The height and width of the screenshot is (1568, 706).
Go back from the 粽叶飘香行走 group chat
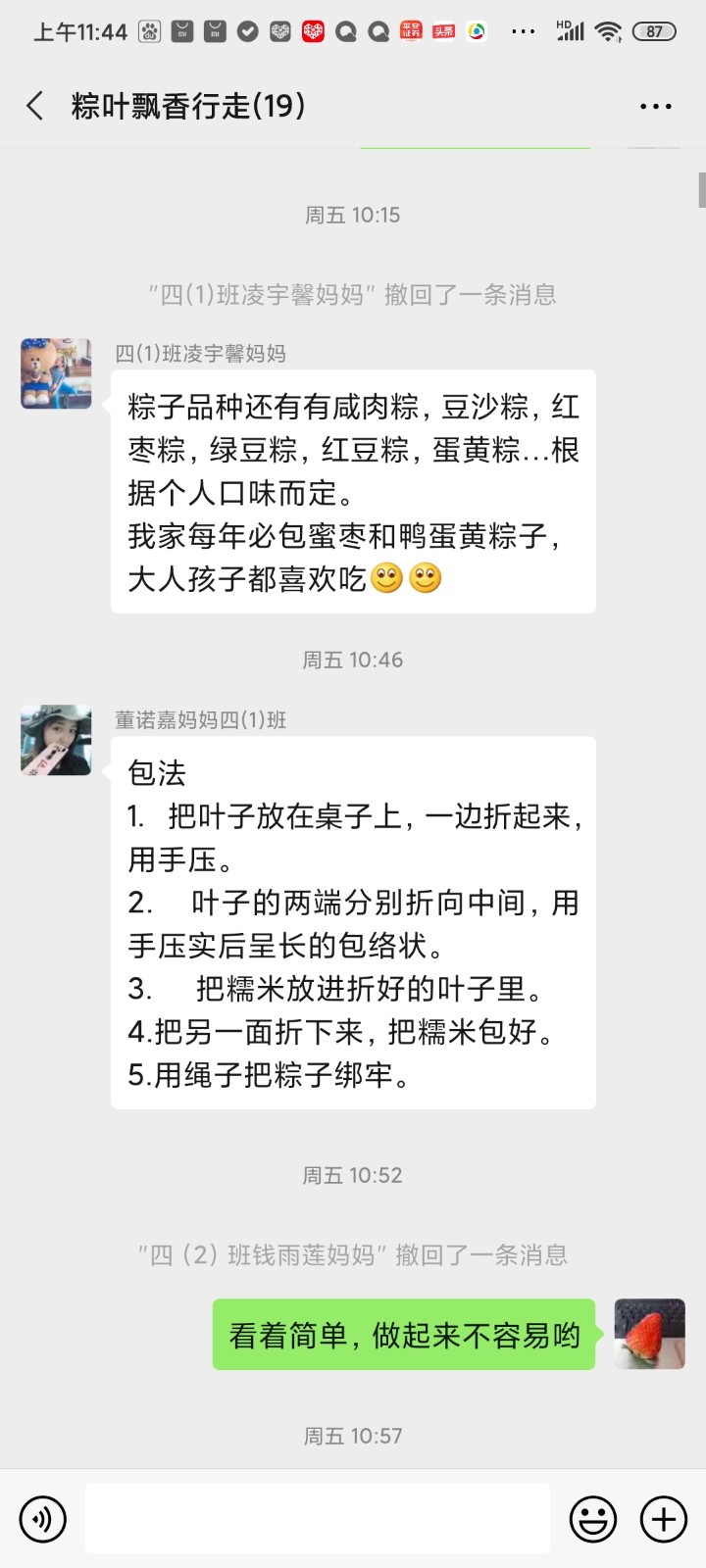[x=35, y=106]
